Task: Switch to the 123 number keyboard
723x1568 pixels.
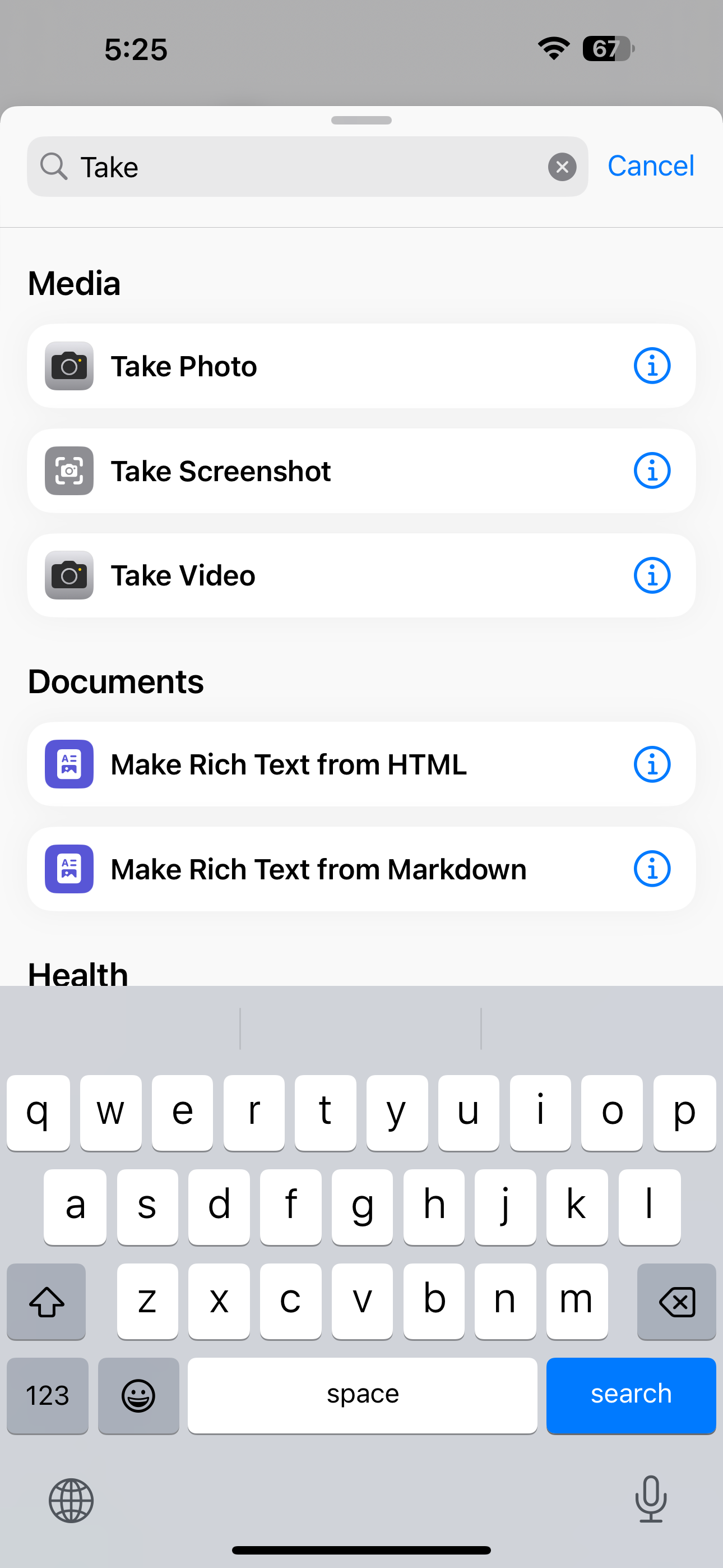Action: pyautogui.click(x=48, y=1395)
